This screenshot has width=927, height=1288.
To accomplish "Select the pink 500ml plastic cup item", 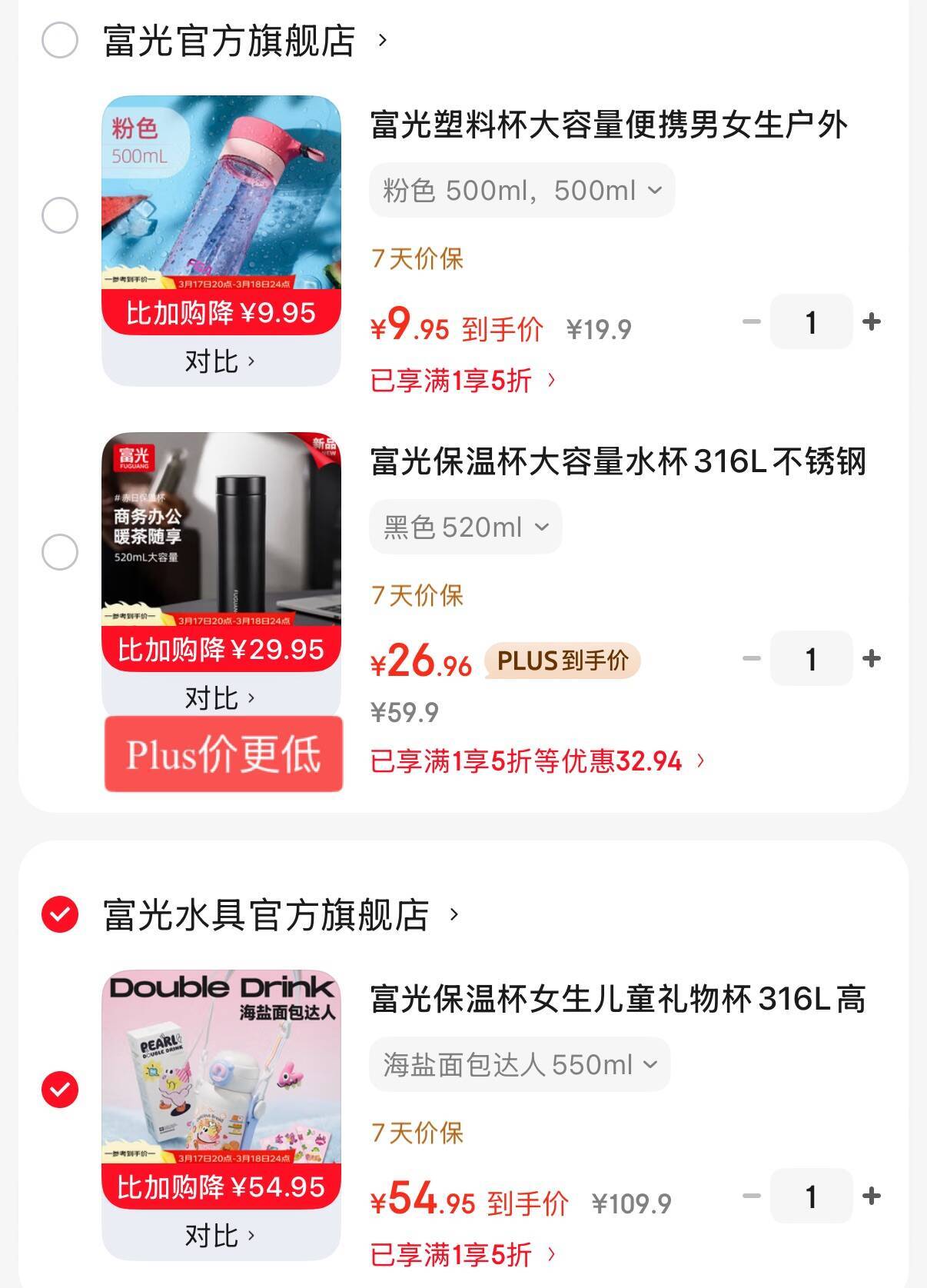I will (60, 215).
